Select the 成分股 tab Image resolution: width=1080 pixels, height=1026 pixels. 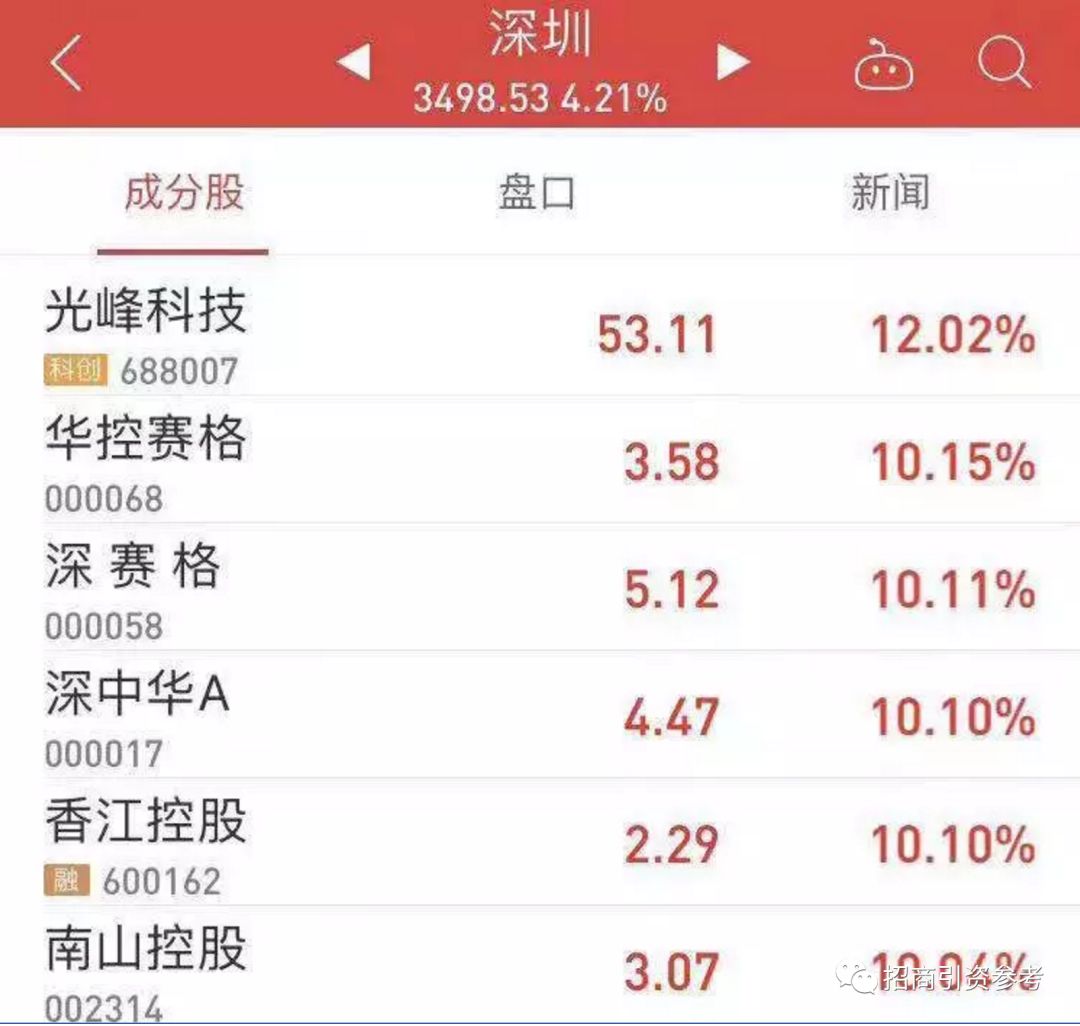pyautogui.click(x=184, y=193)
